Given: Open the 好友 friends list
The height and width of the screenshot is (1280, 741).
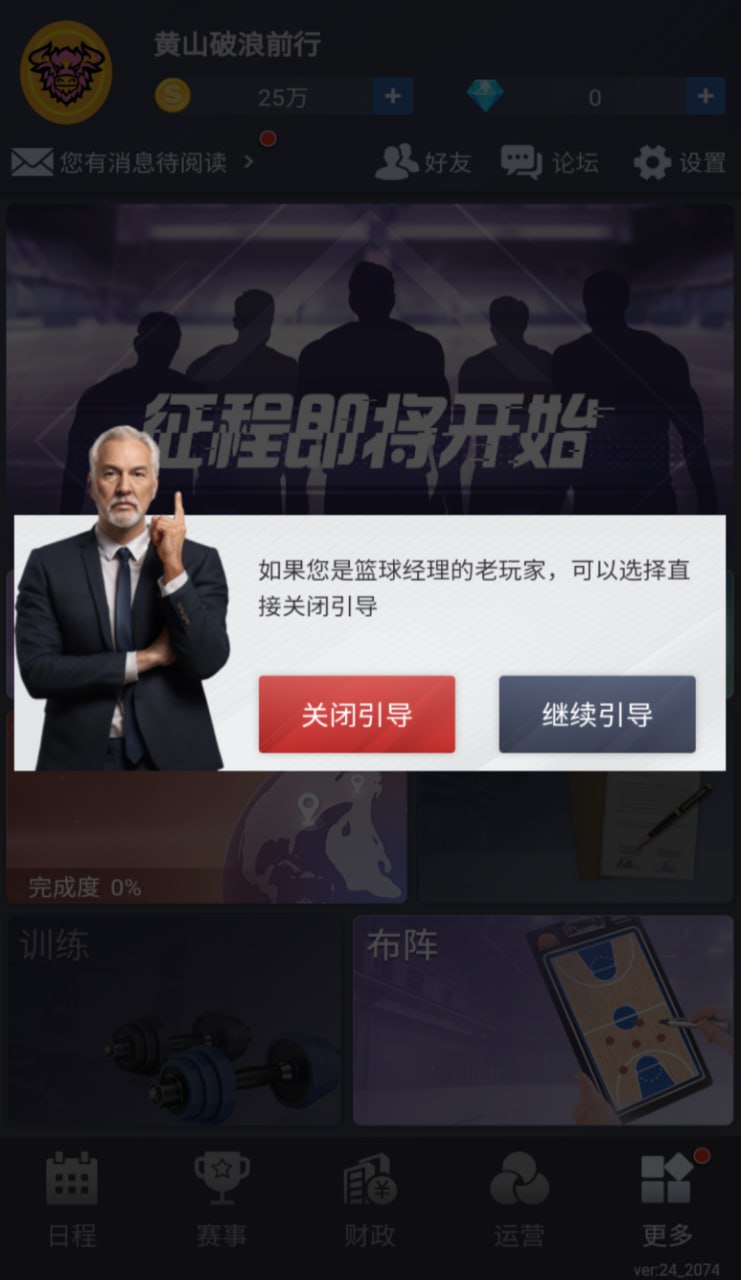Looking at the screenshot, I should (422, 162).
